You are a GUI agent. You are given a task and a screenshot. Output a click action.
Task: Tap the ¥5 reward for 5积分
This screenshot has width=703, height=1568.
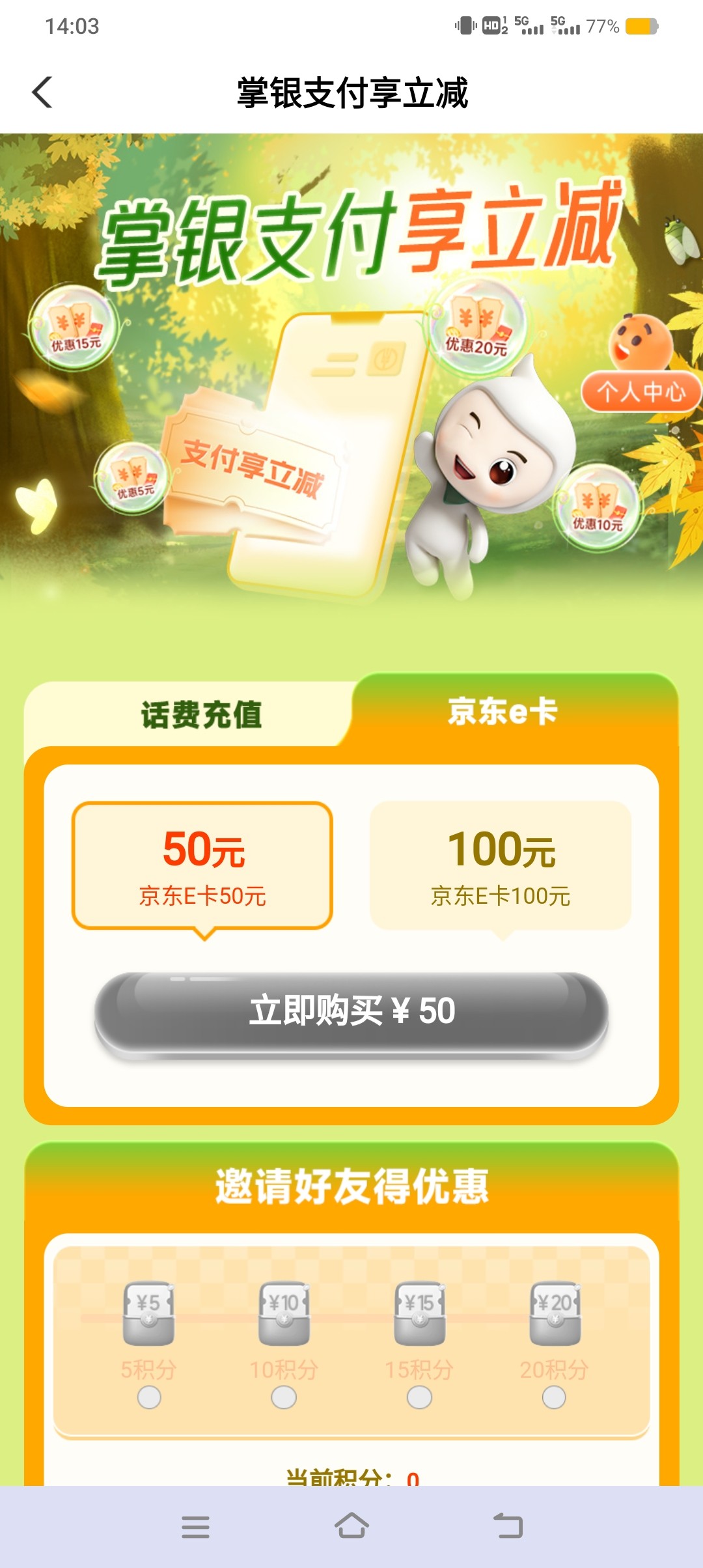point(149,1314)
